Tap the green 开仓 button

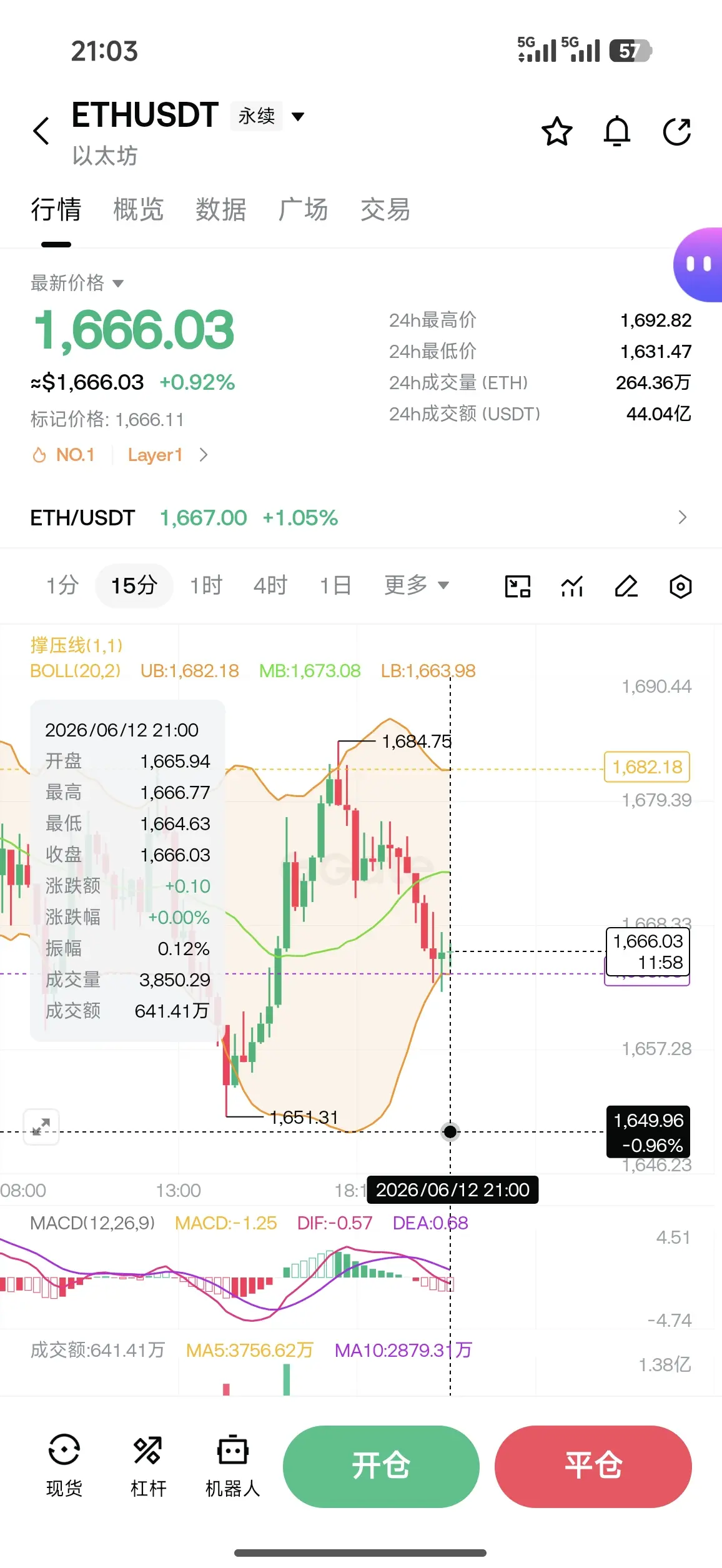(x=381, y=1466)
